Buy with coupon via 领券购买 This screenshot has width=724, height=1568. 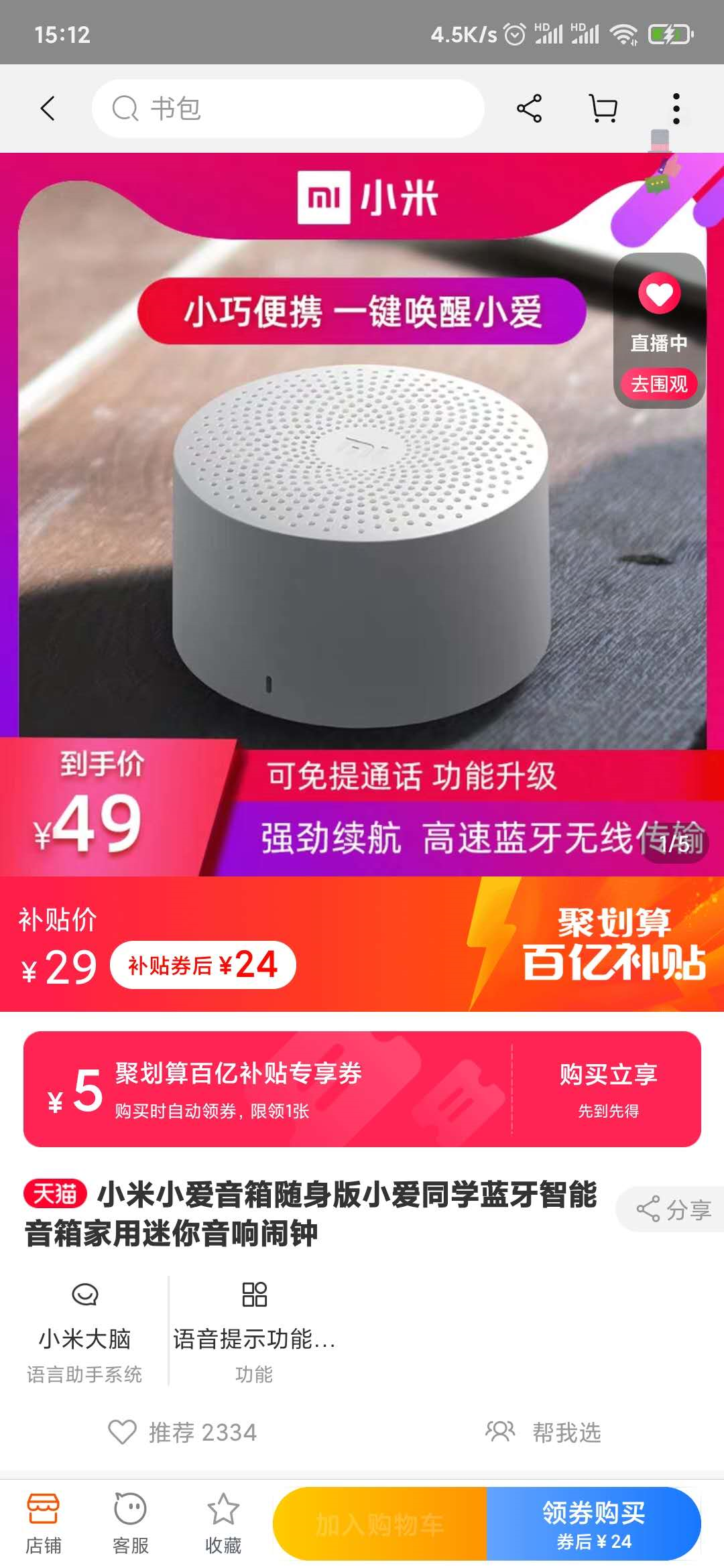tap(593, 1524)
